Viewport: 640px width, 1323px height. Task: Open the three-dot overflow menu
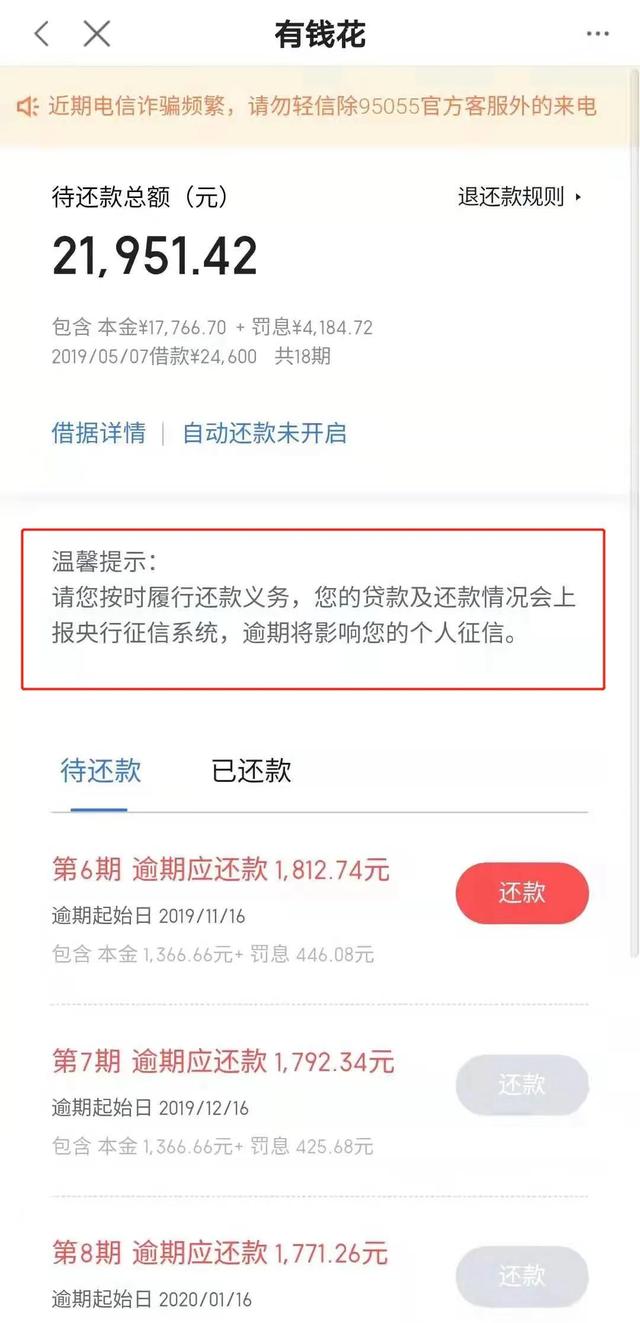coord(597,35)
